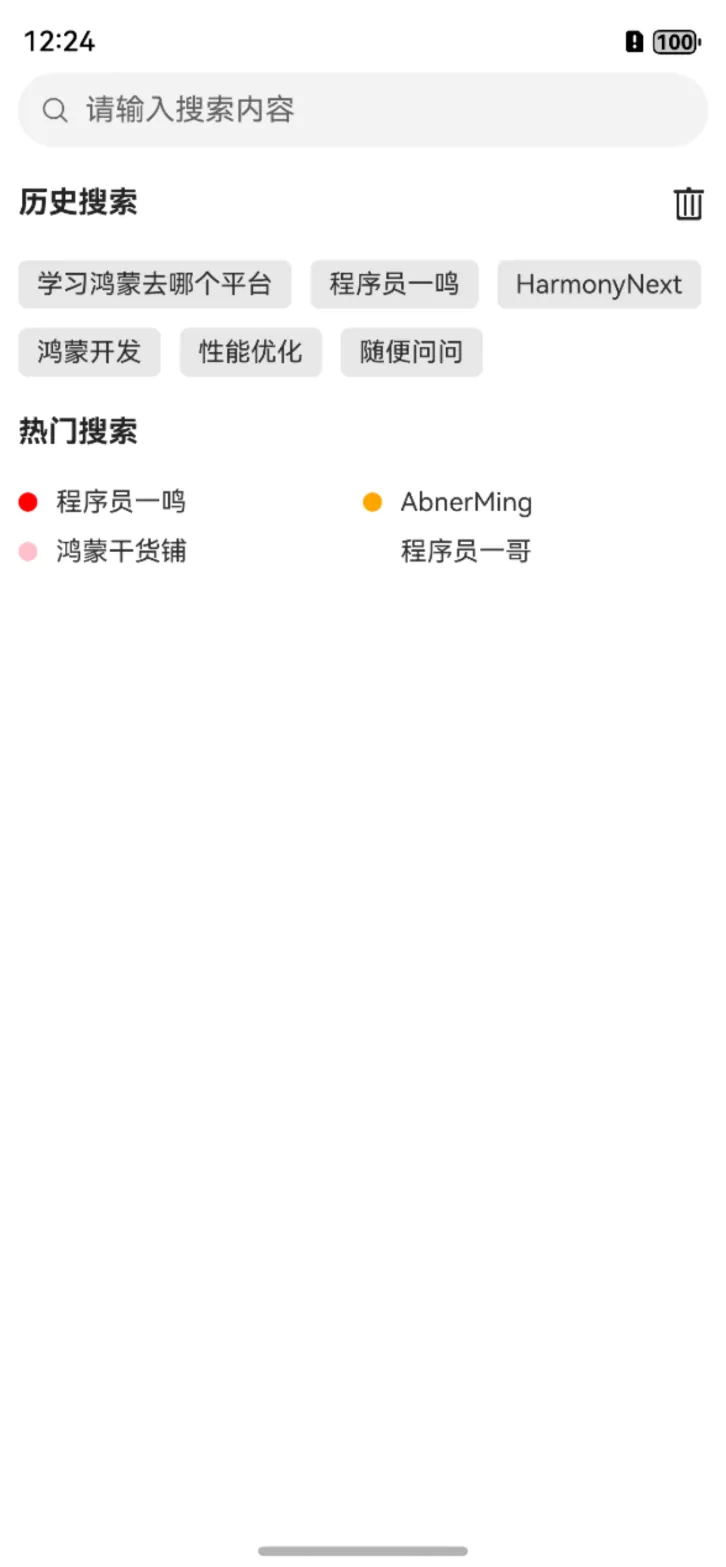Open hot search 鸿蒙干货铺
This screenshot has width=726, height=1567.
tap(120, 551)
